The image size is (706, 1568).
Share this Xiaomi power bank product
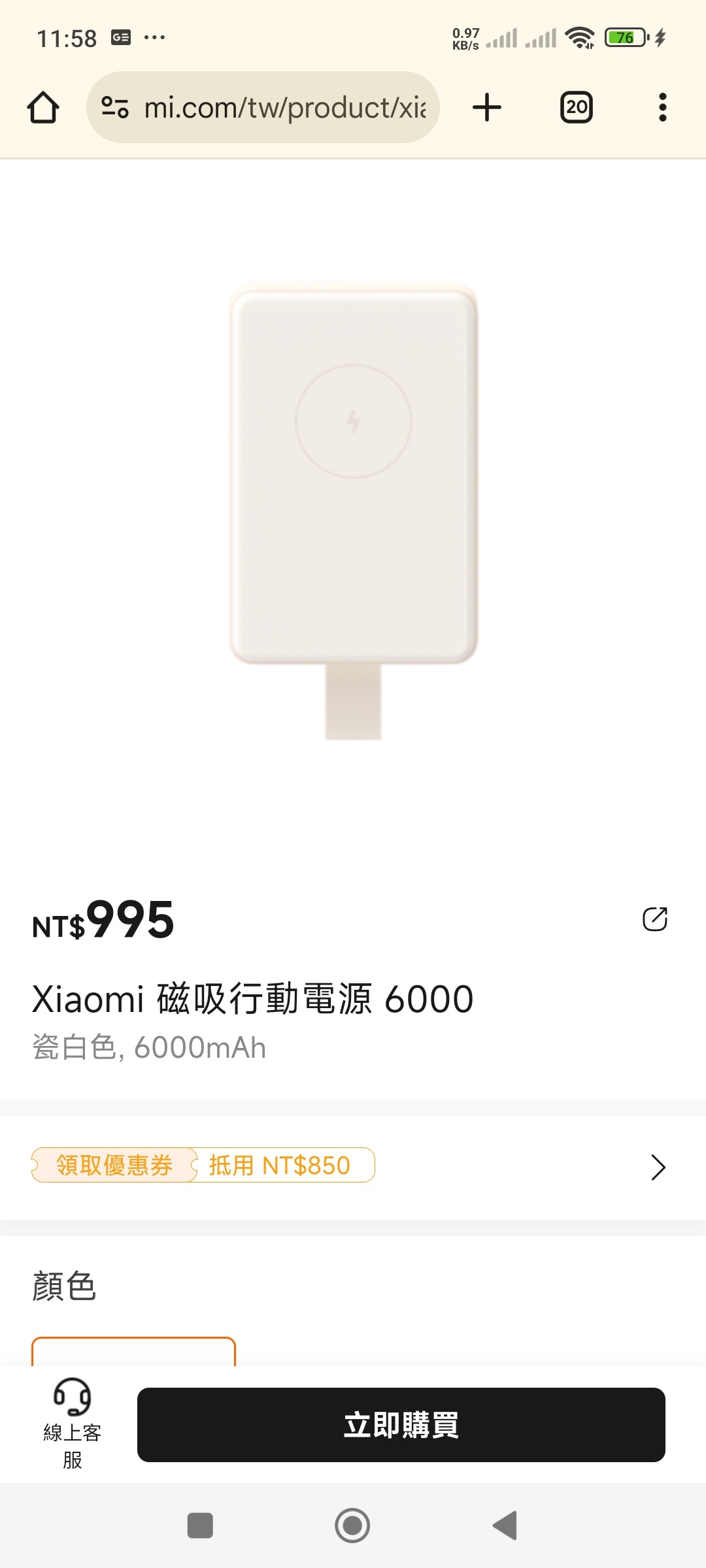click(654, 919)
